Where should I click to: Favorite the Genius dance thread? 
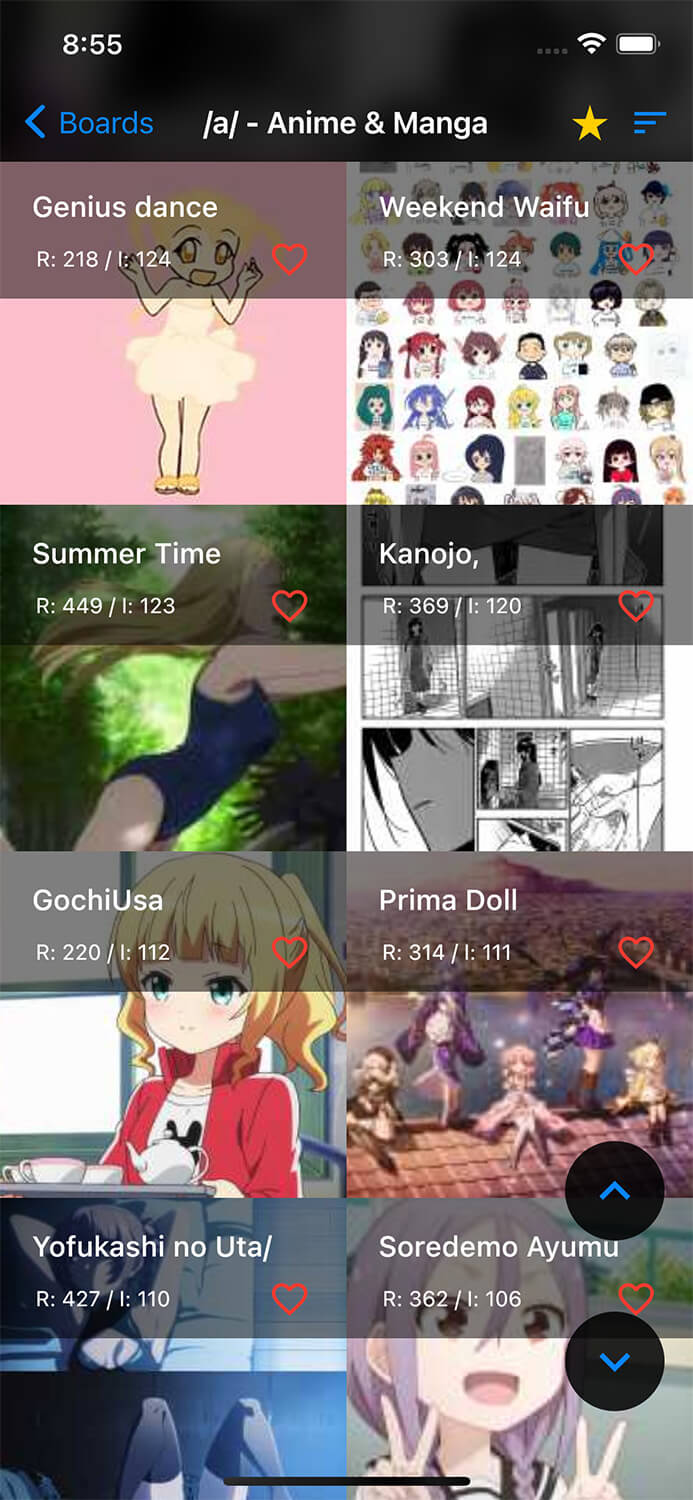(289, 259)
